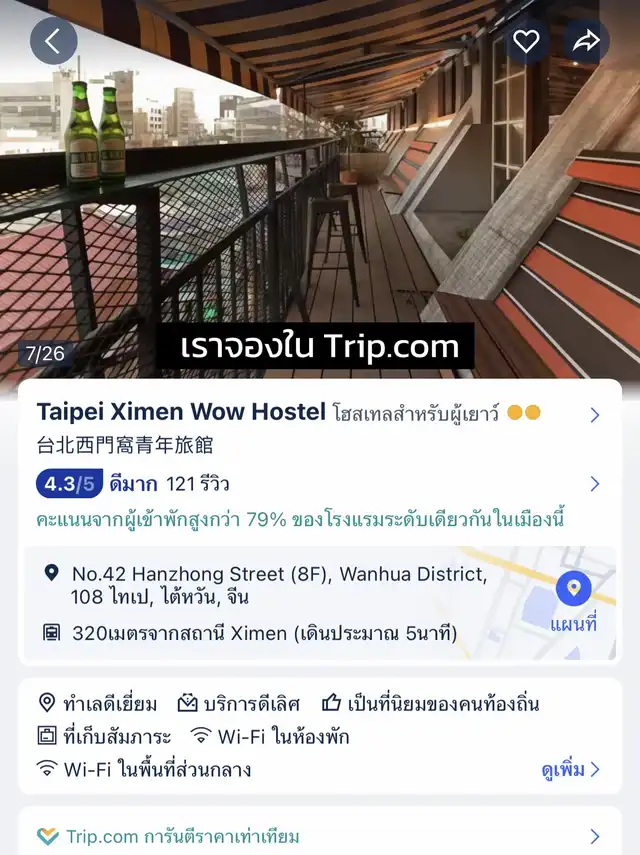Open Trip.com การันตีราคาเท่าเทียม info
The image size is (640, 855).
click(x=320, y=836)
